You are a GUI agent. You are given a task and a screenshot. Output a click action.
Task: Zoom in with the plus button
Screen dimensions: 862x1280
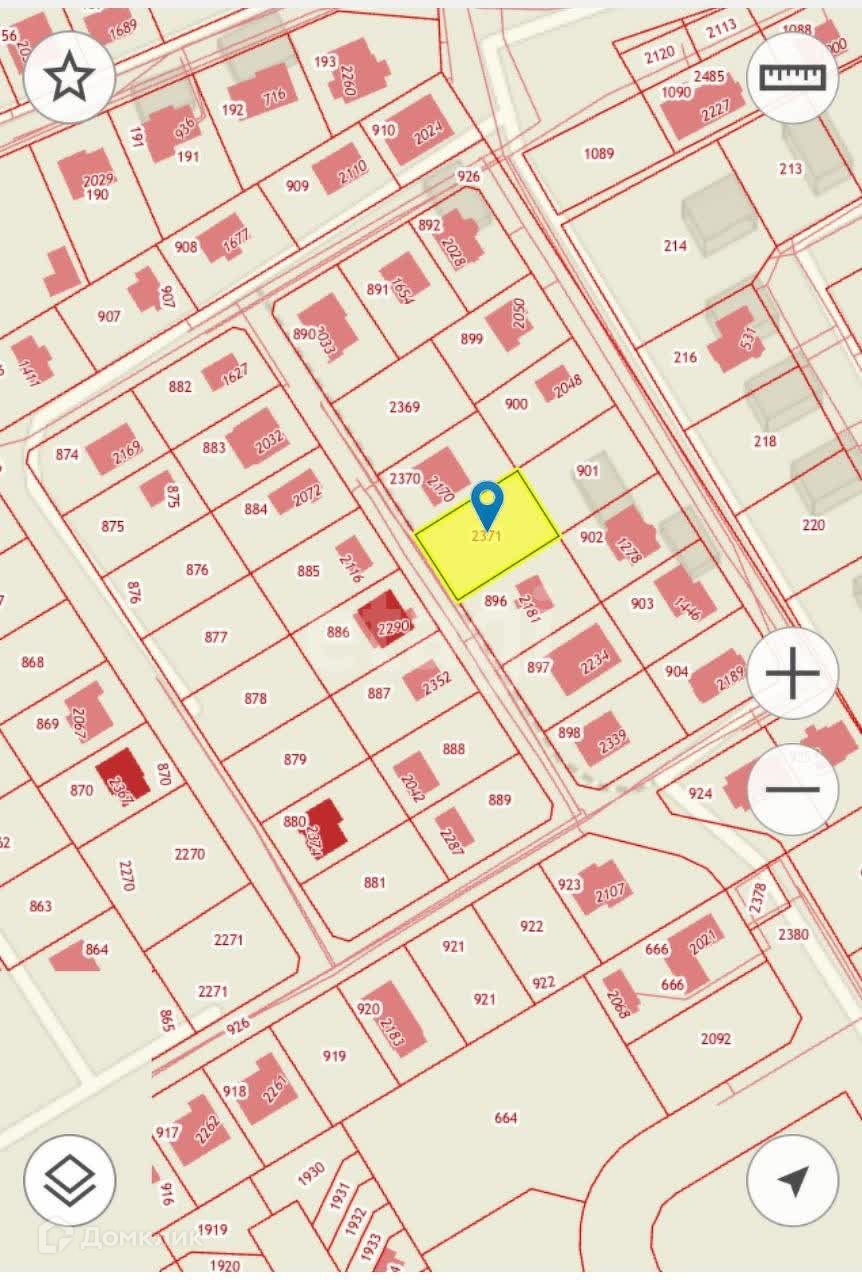(792, 674)
